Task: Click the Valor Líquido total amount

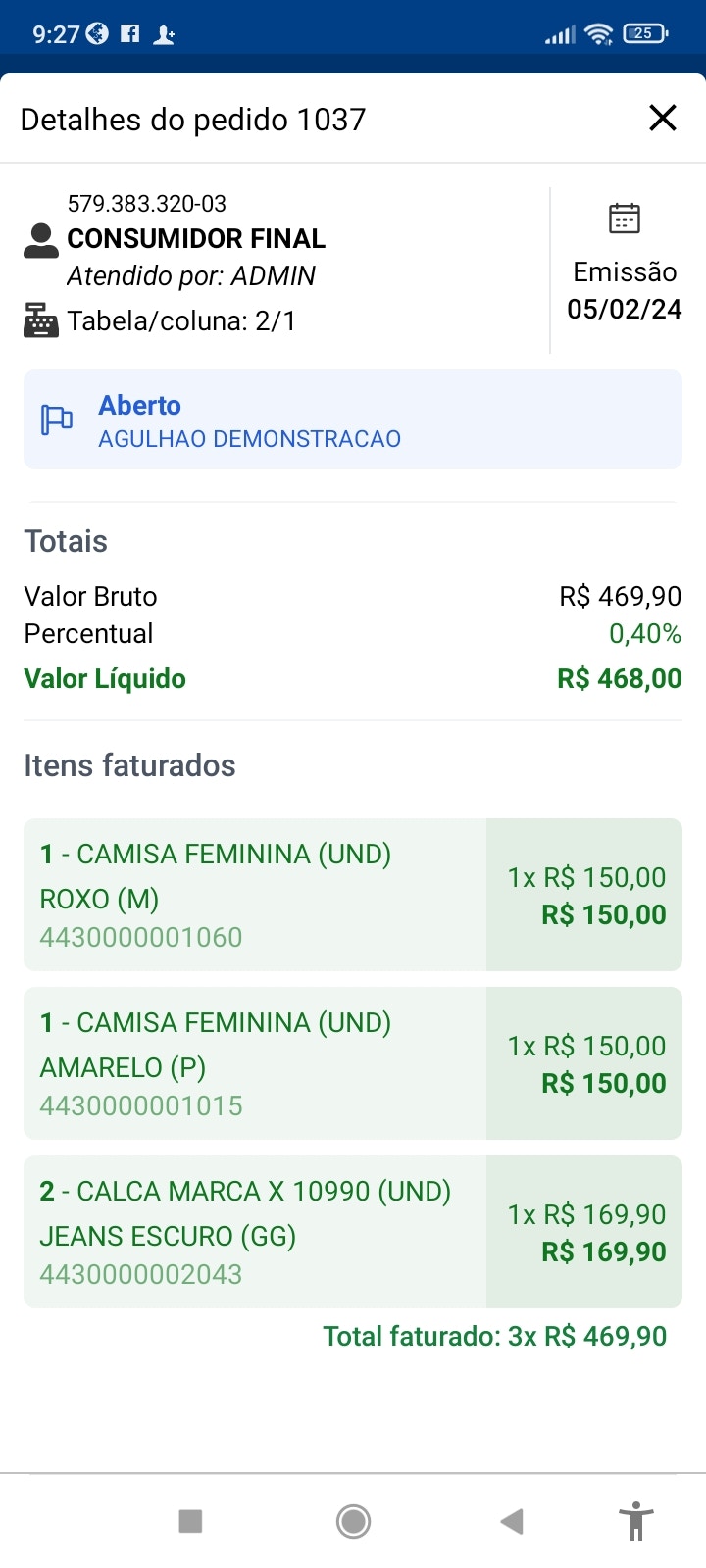Action: (x=619, y=677)
